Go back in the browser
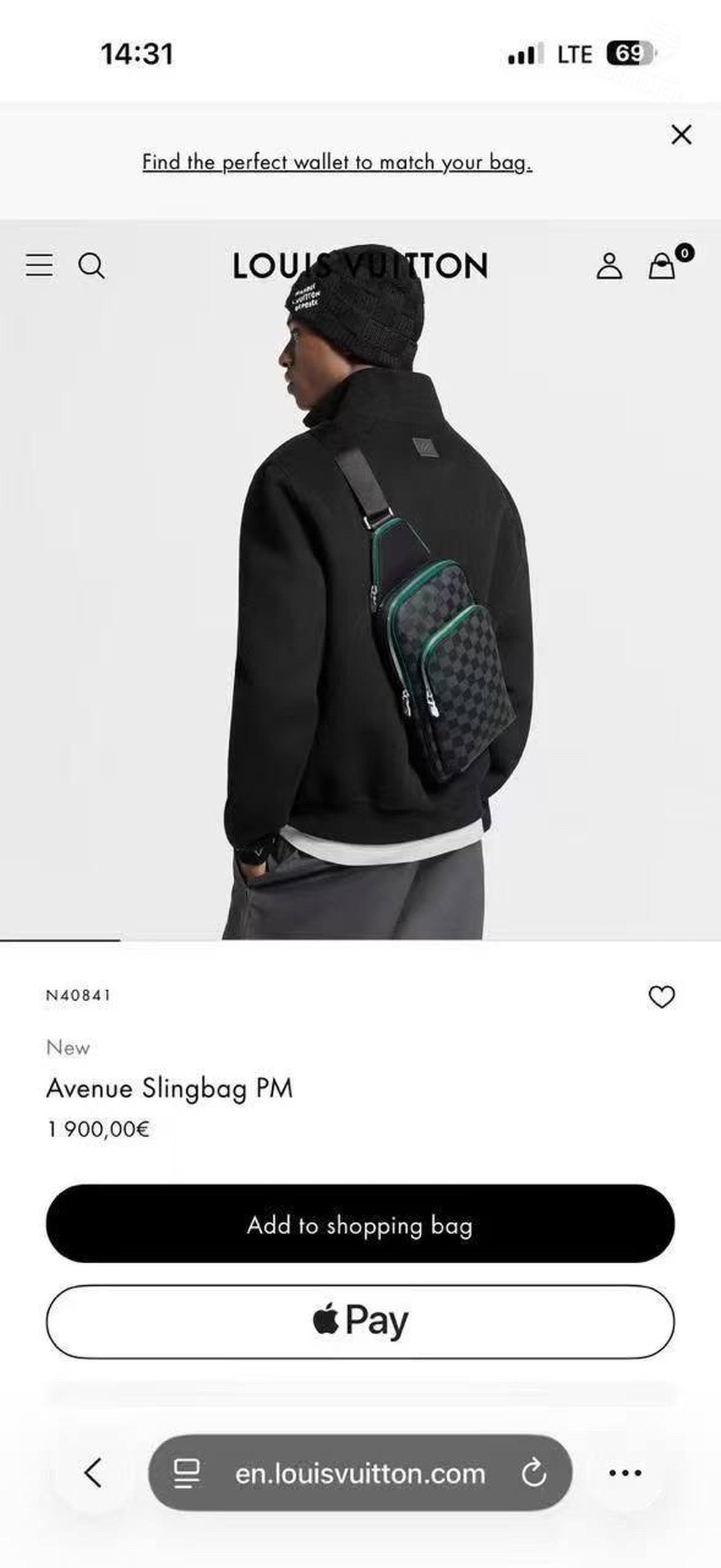The width and height of the screenshot is (721, 1568). coord(93,1472)
